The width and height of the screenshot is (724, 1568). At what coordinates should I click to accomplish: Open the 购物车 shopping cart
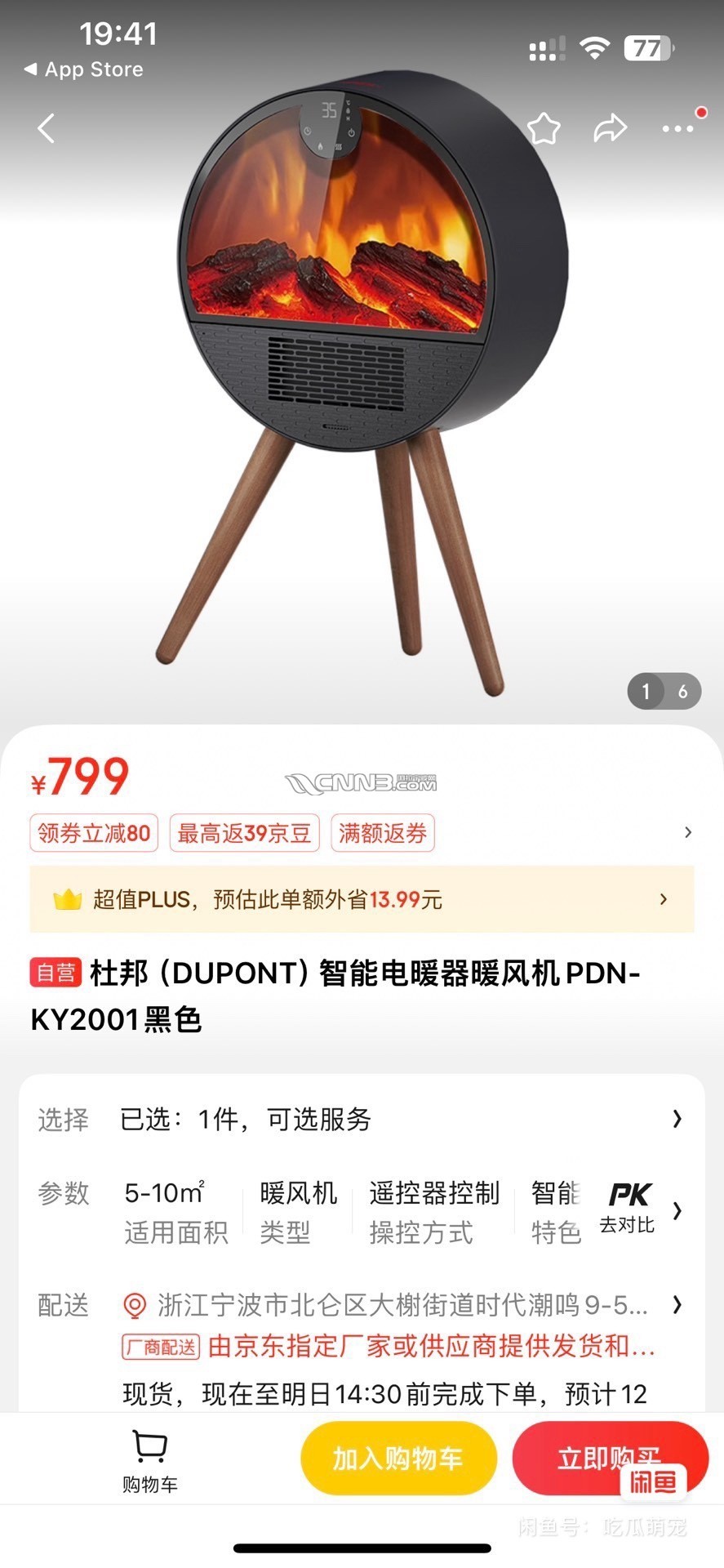[150, 1460]
